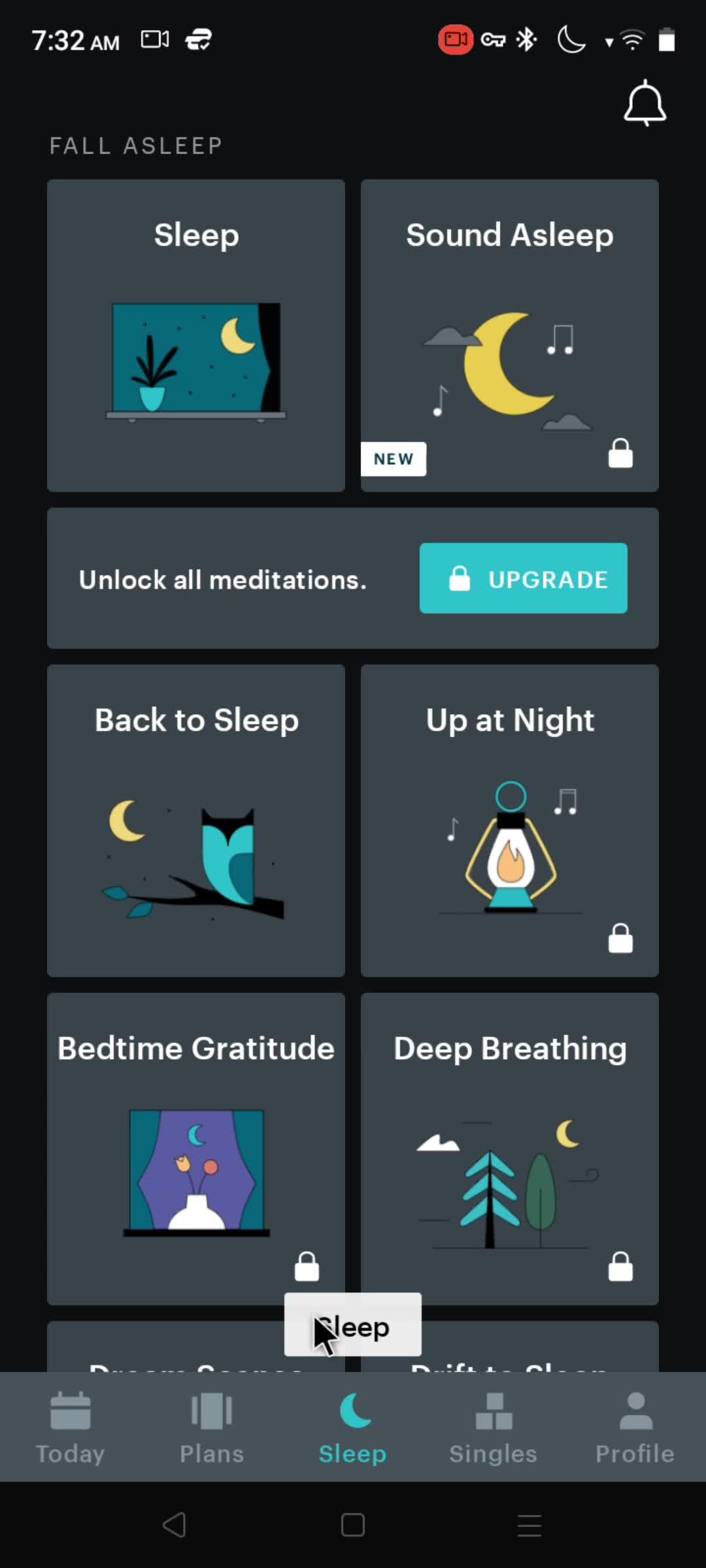Open the Up at Night card
This screenshot has width=706, height=1568.
[509, 820]
